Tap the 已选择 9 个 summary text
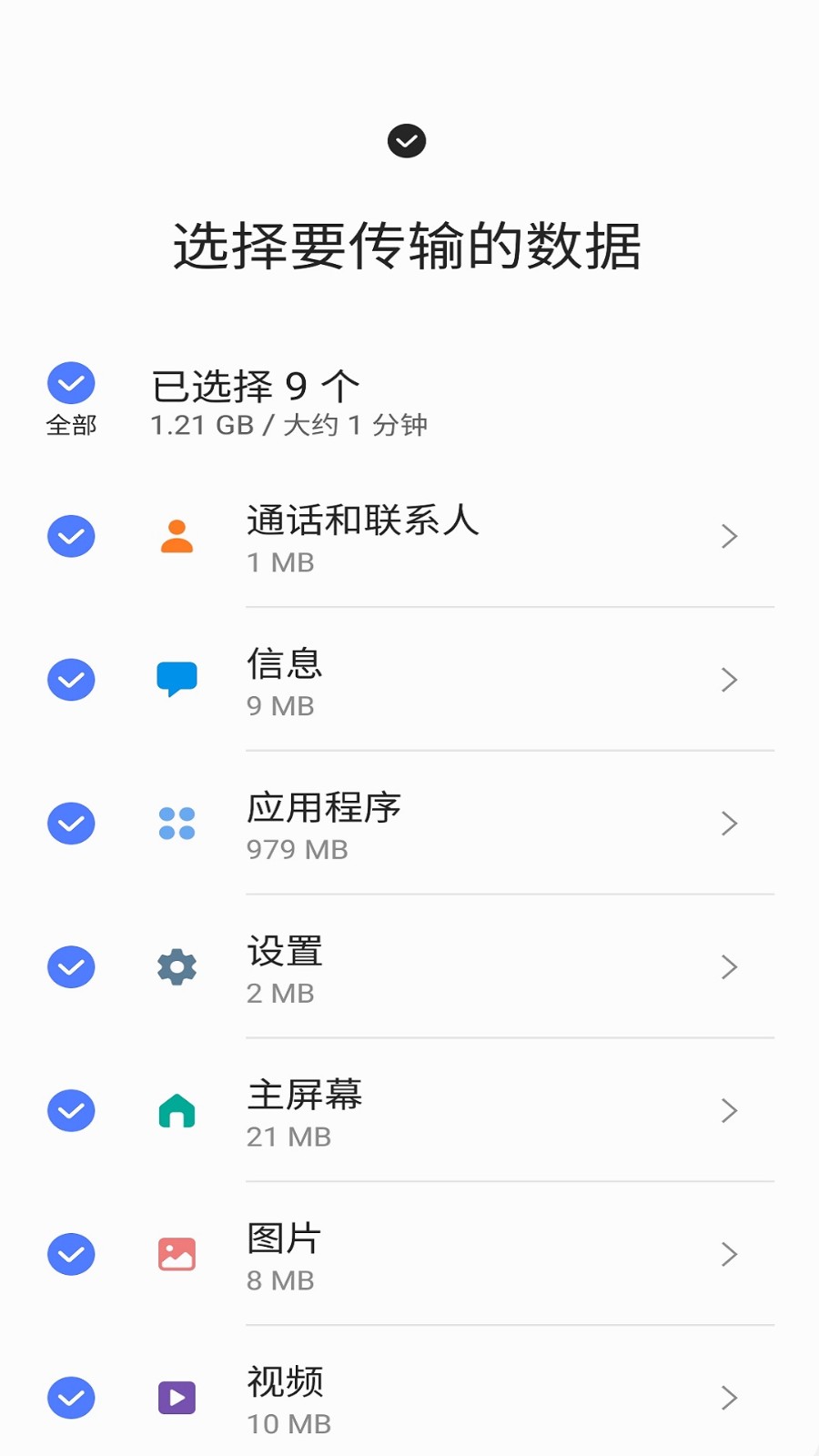Image resolution: width=819 pixels, height=1456 pixels. click(255, 386)
